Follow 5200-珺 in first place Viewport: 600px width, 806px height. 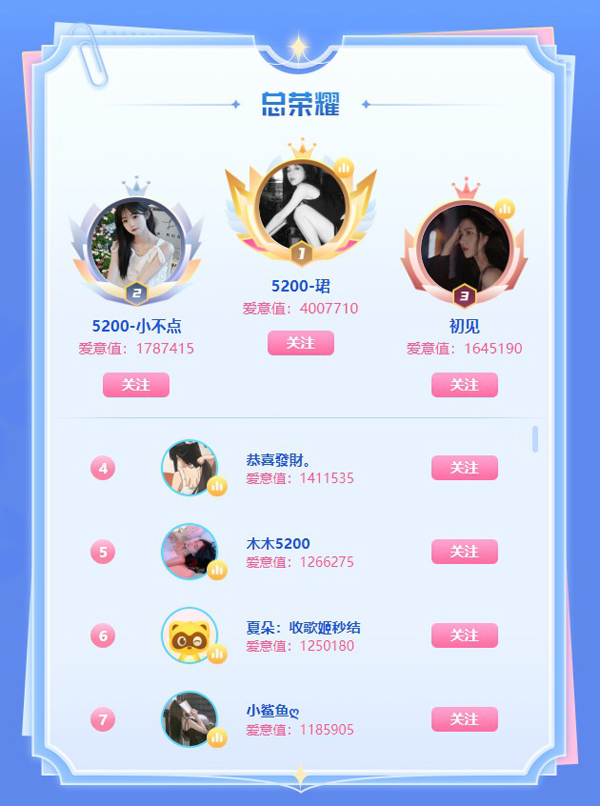point(300,343)
